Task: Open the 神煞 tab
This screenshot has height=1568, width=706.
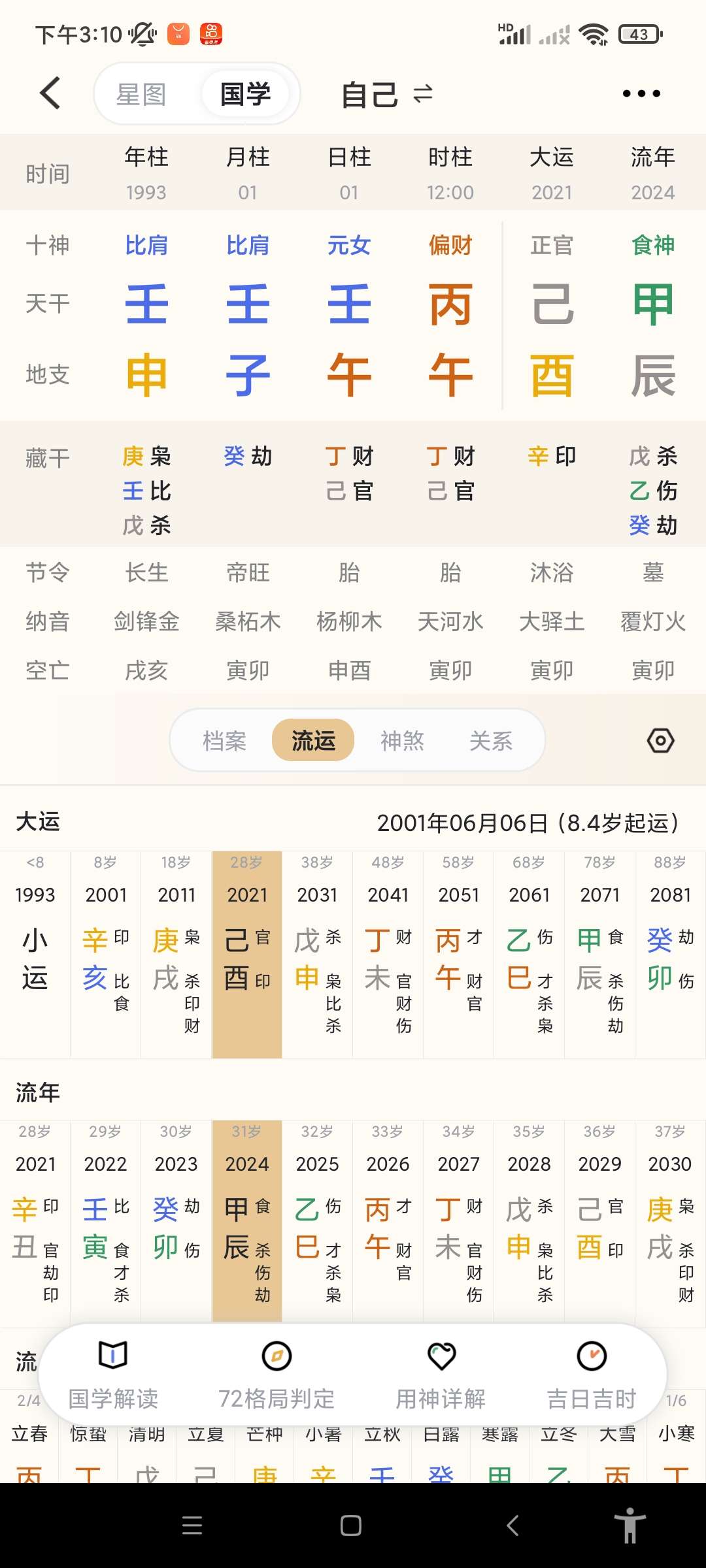Action: click(x=402, y=741)
